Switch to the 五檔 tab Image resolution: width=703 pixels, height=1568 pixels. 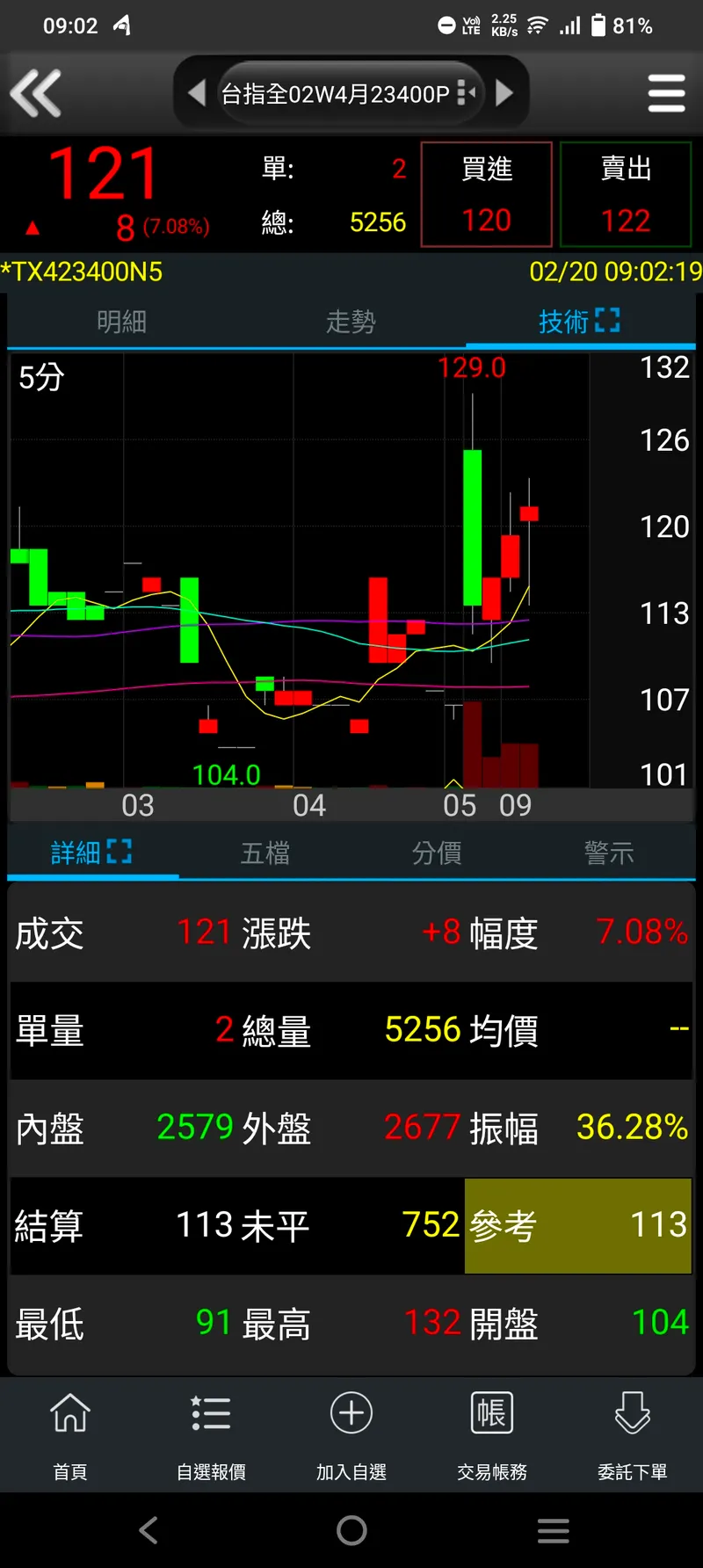(x=265, y=853)
